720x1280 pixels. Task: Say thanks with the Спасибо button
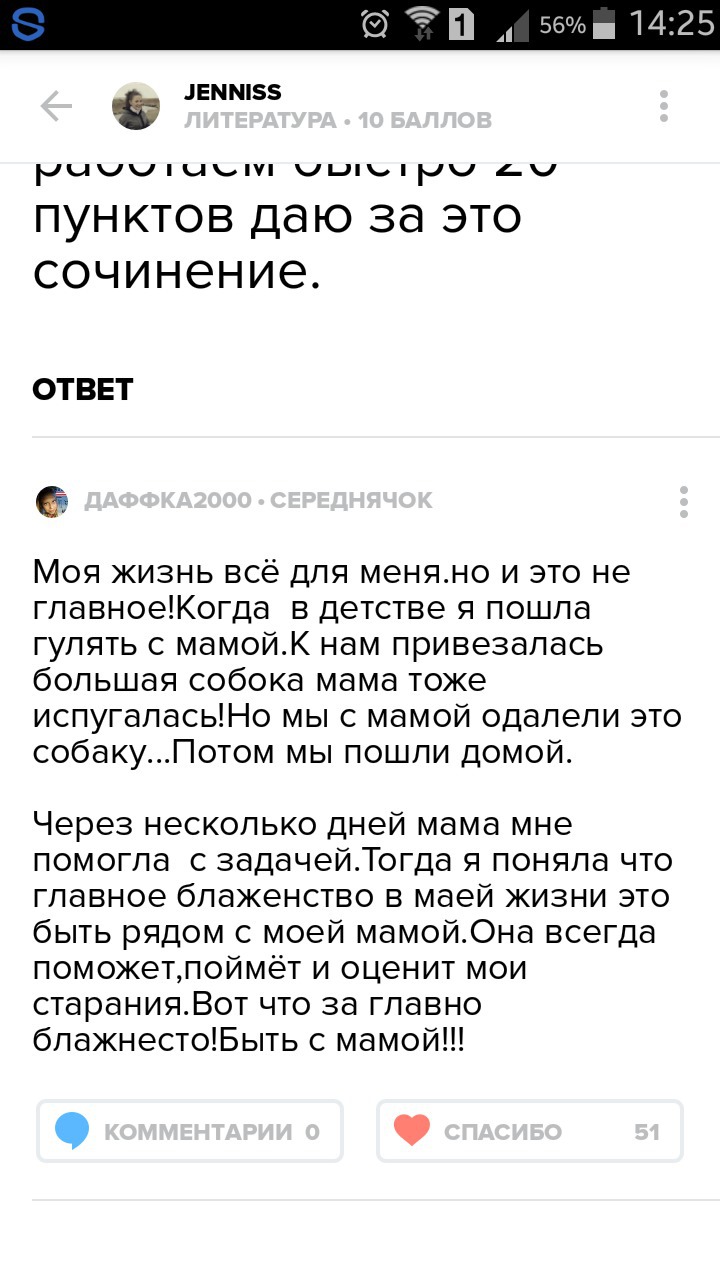point(530,1131)
